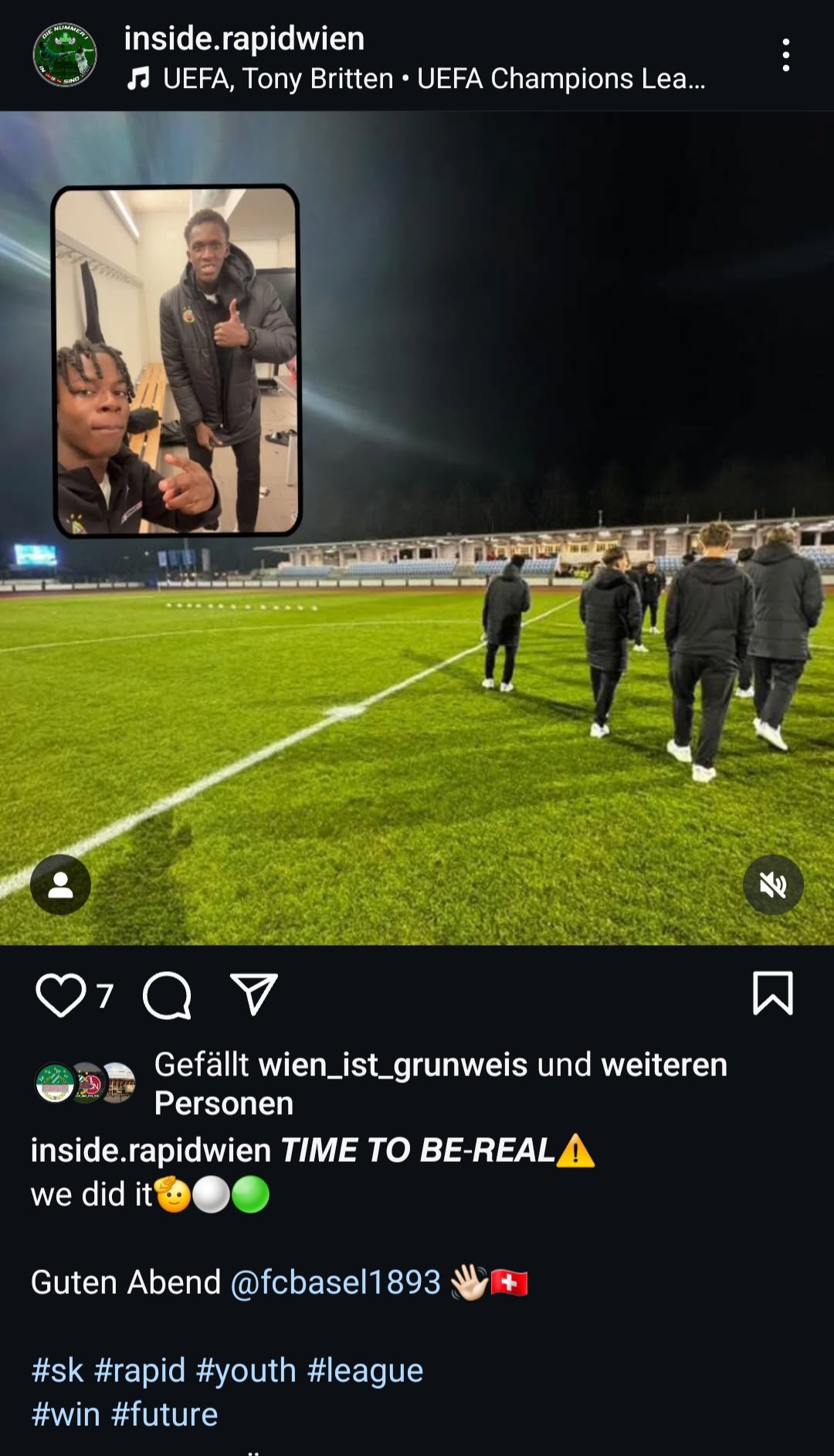Open comments on this post
The height and width of the screenshot is (1456, 834).
167,995
